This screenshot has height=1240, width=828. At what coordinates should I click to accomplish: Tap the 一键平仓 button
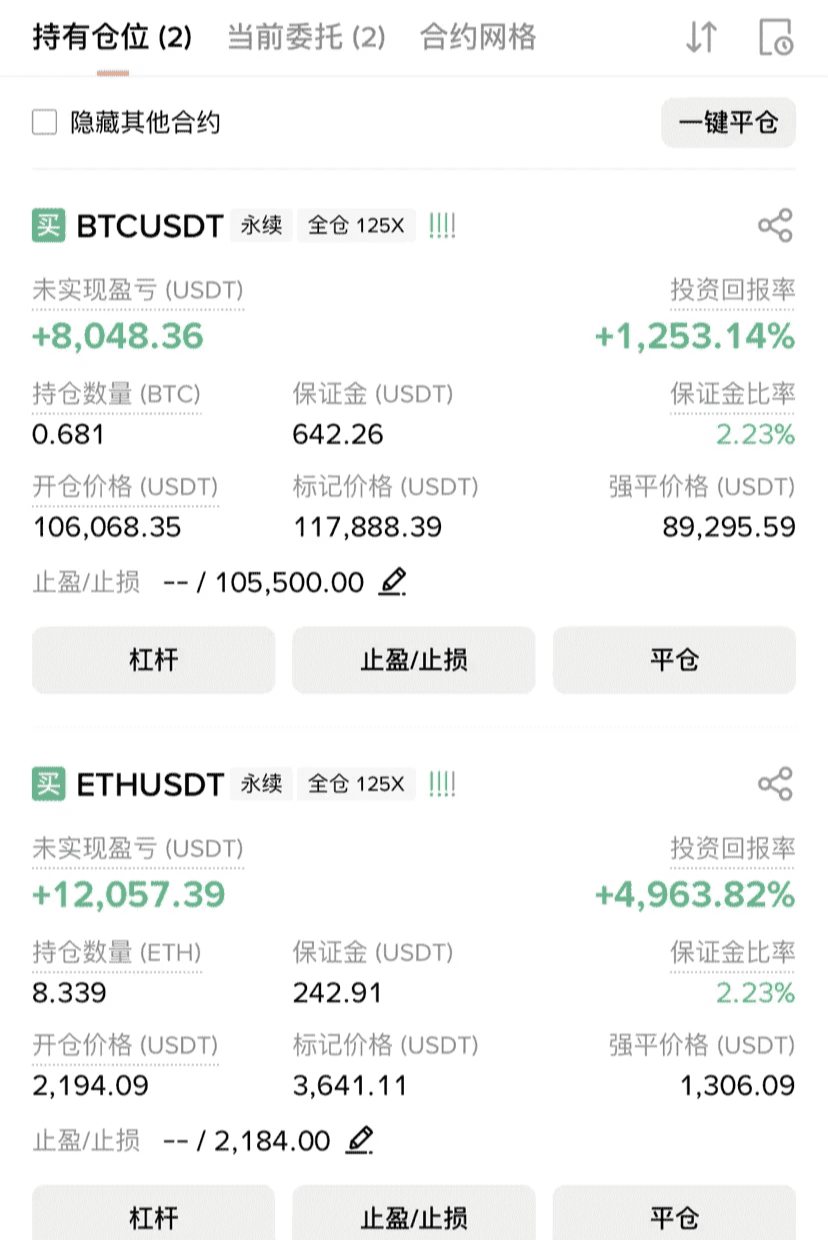[728, 123]
